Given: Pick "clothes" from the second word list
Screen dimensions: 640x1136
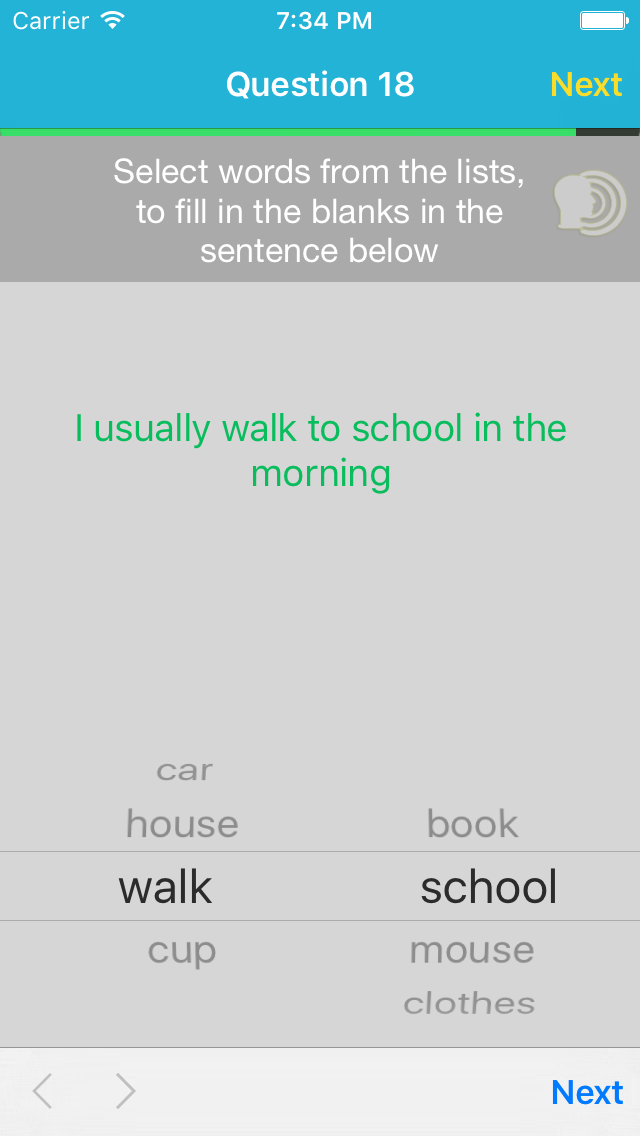Looking at the screenshot, I should coord(470,1003).
